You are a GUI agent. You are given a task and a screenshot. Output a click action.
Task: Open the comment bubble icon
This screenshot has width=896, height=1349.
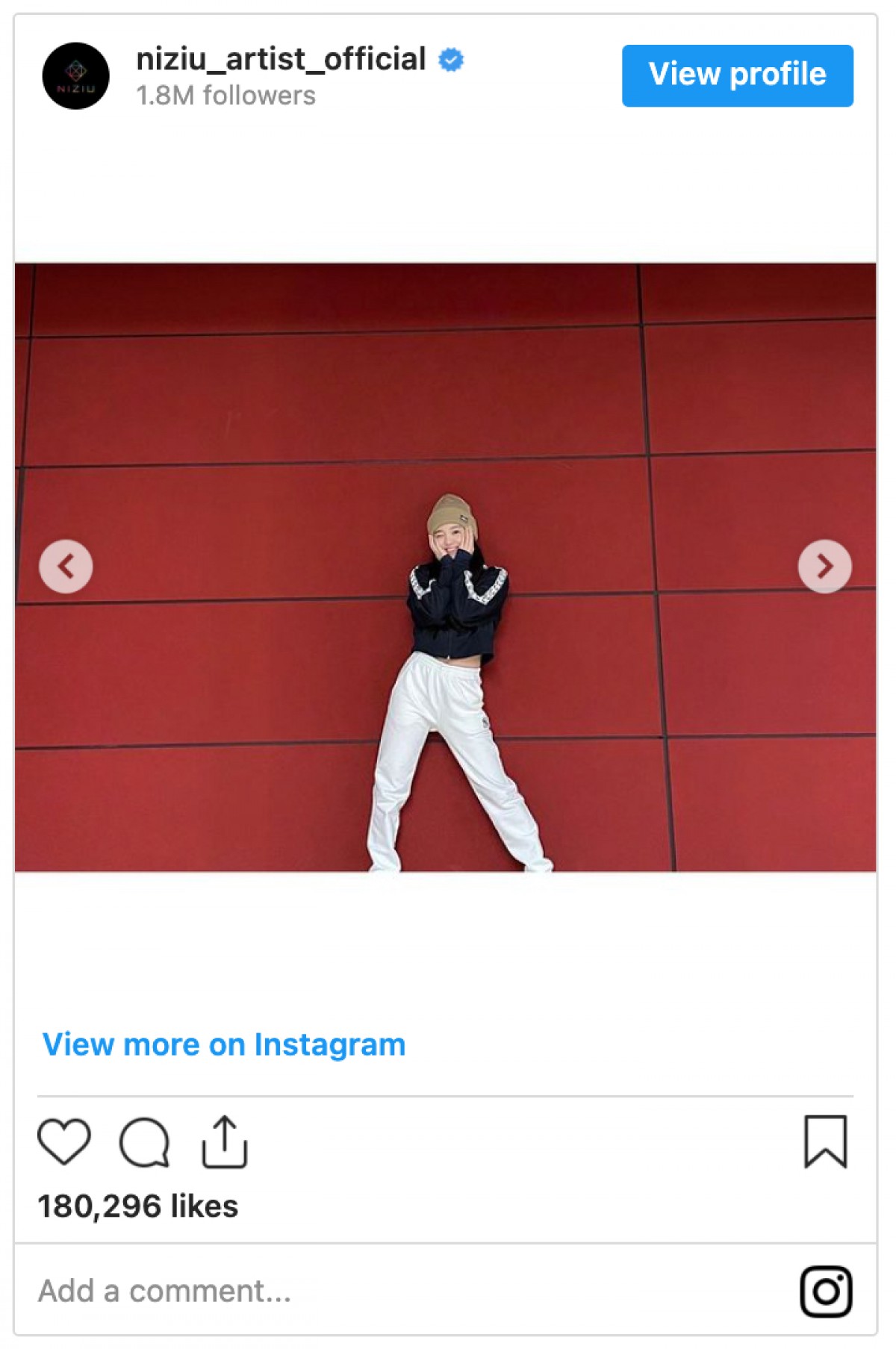coord(144,1141)
